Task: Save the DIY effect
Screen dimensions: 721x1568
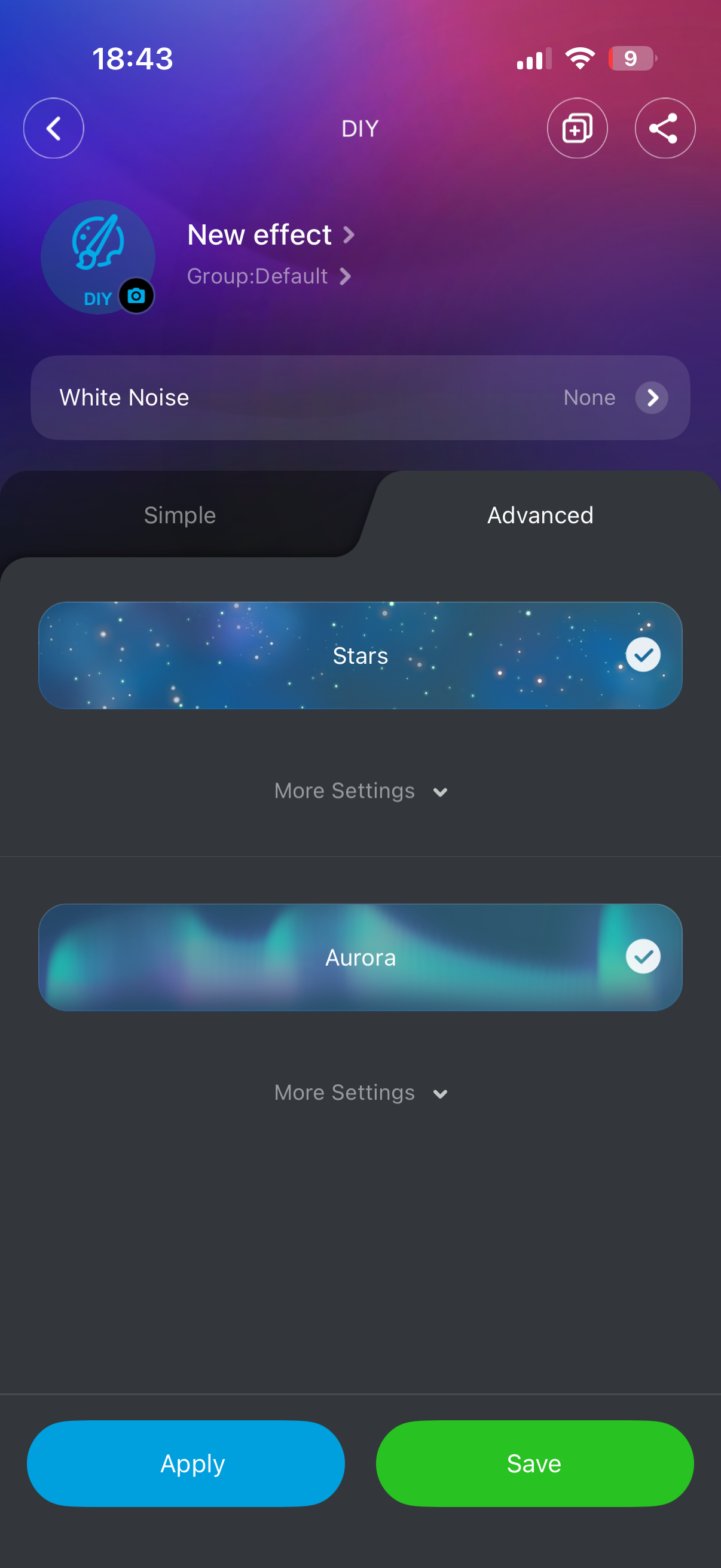Action: click(534, 1463)
